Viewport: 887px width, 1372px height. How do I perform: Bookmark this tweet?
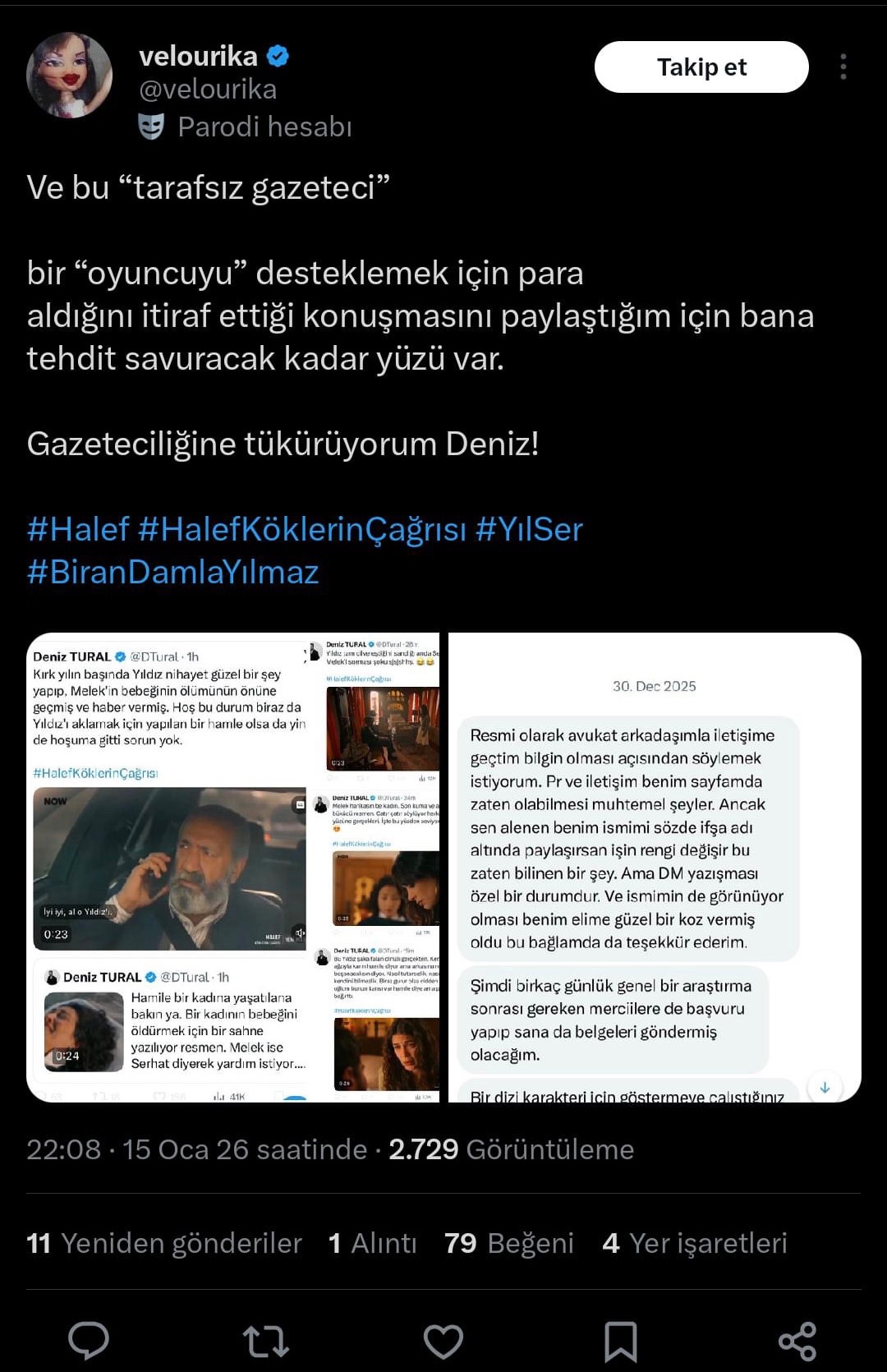pyautogui.click(x=620, y=1341)
